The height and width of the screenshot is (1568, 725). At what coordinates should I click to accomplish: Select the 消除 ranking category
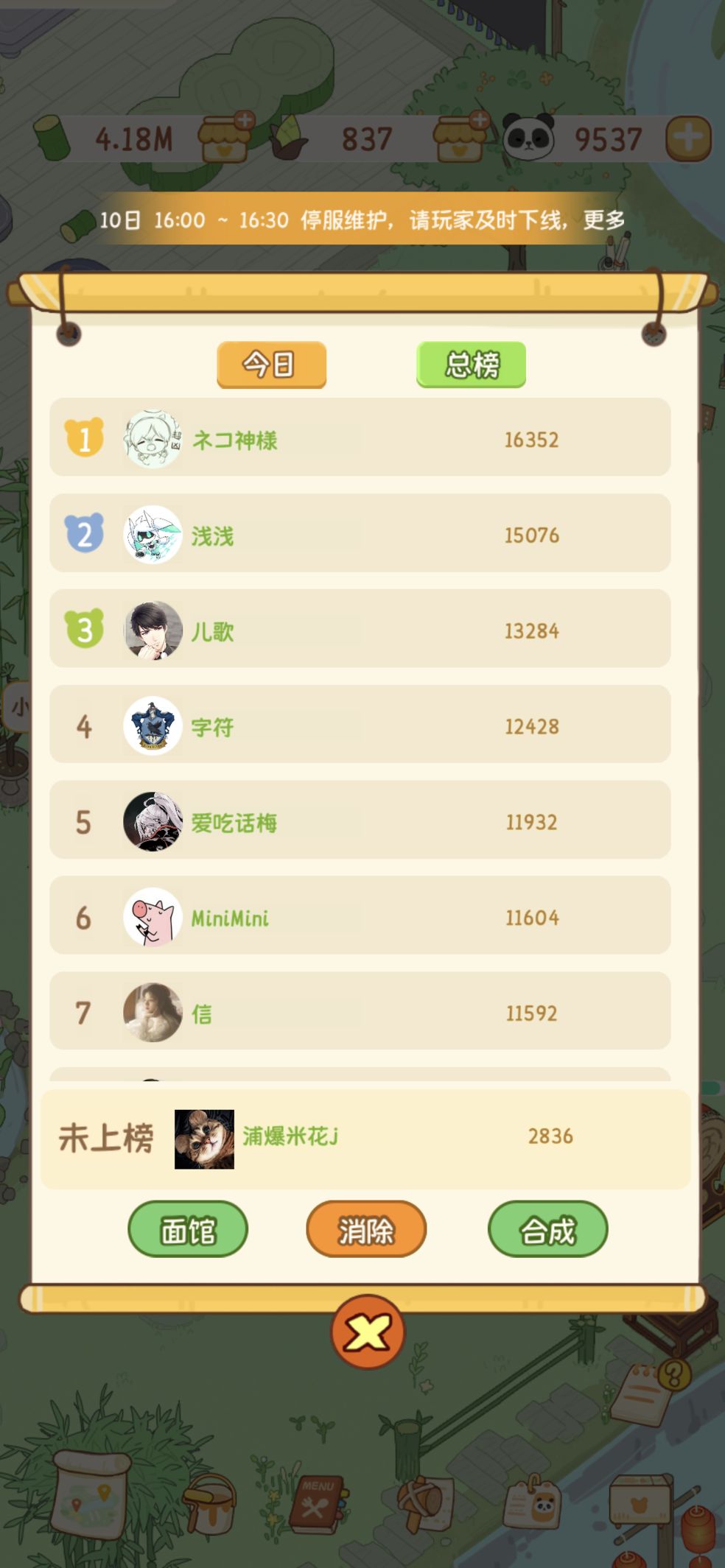pyautogui.click(x=366, y=1229)
